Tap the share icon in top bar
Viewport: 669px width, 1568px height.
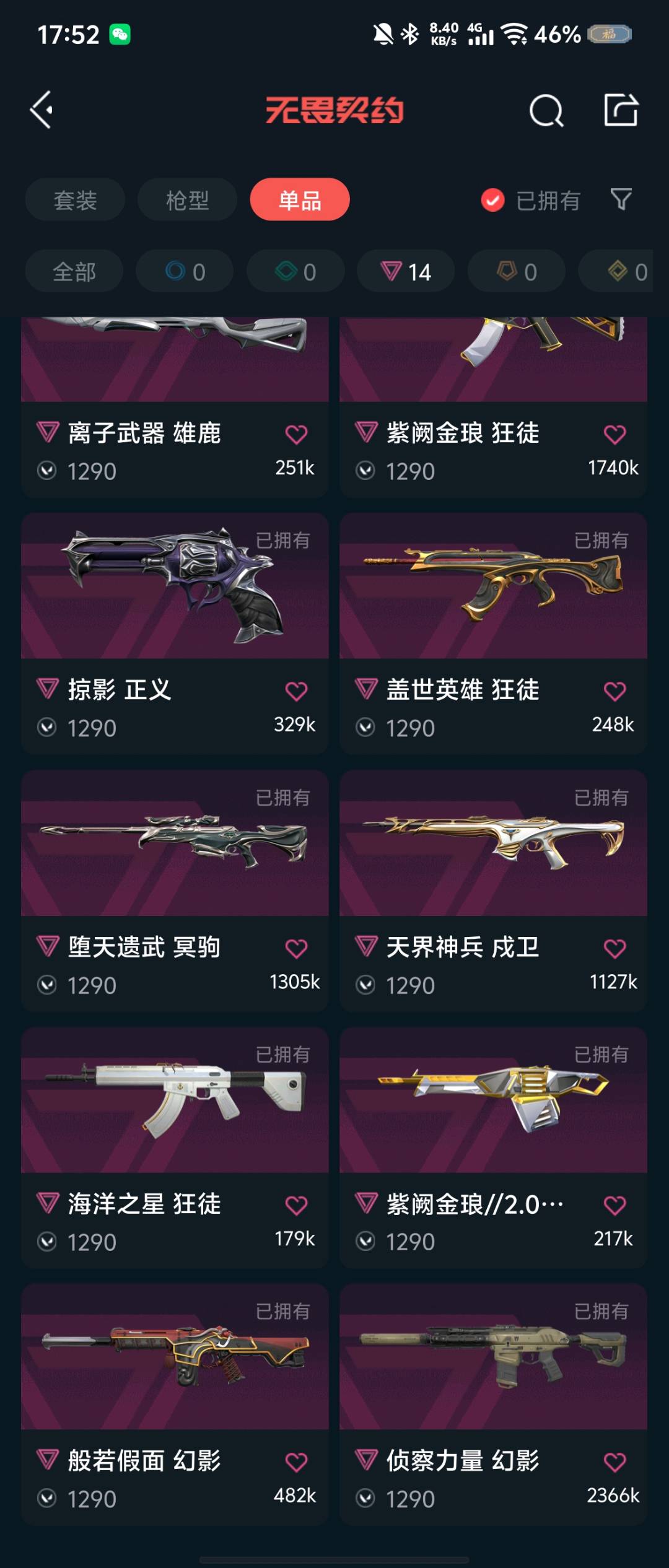click(621, 111)
